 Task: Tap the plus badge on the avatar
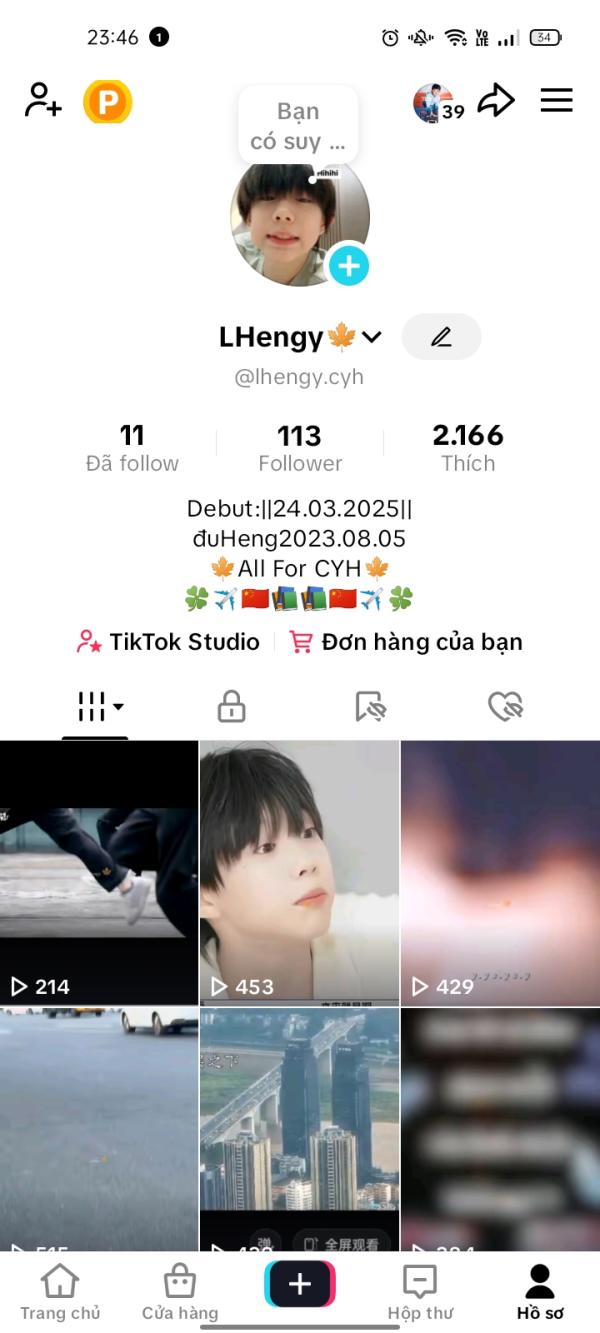[x=349, y=266]
